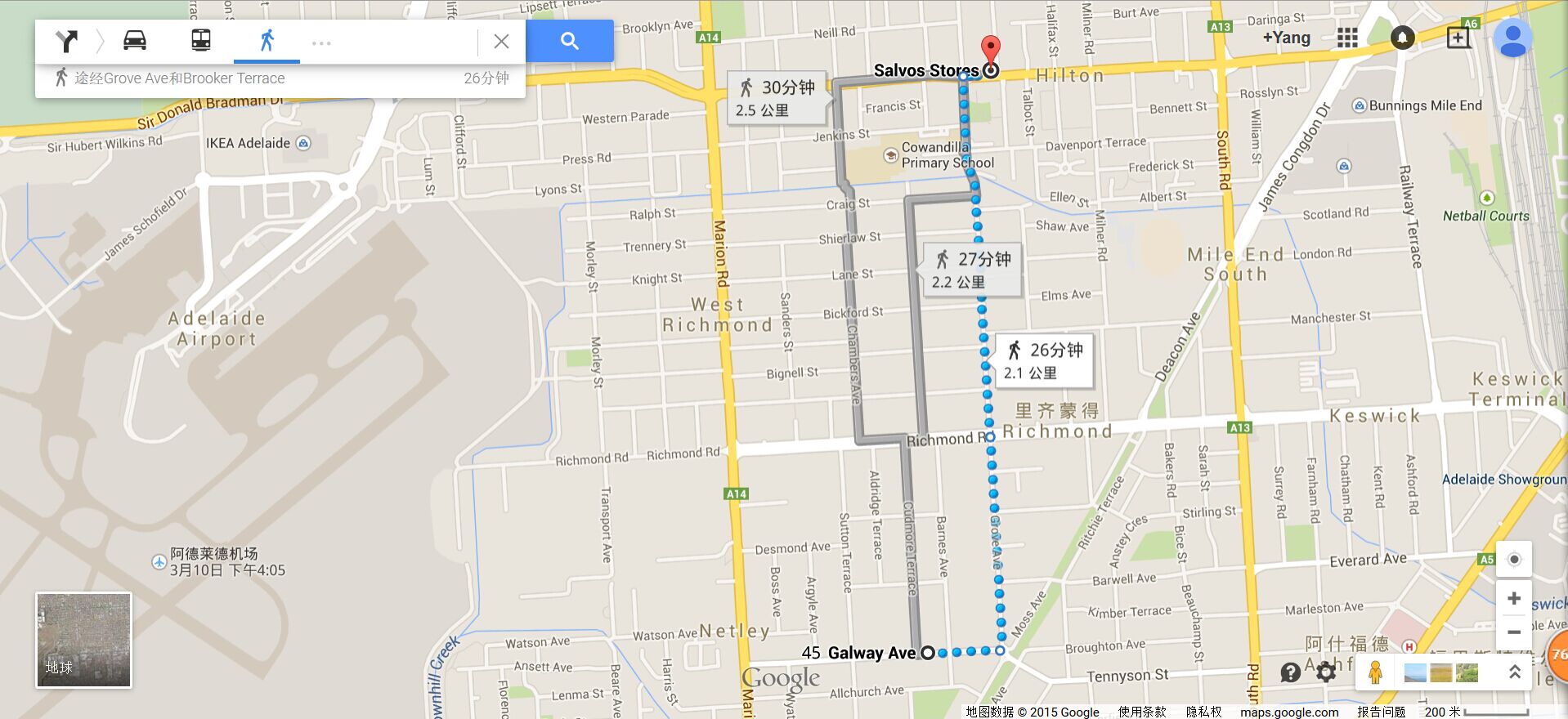The image size is (1568, 719).
Task: Tap the share/add post icon
Action: (1458, 38)
